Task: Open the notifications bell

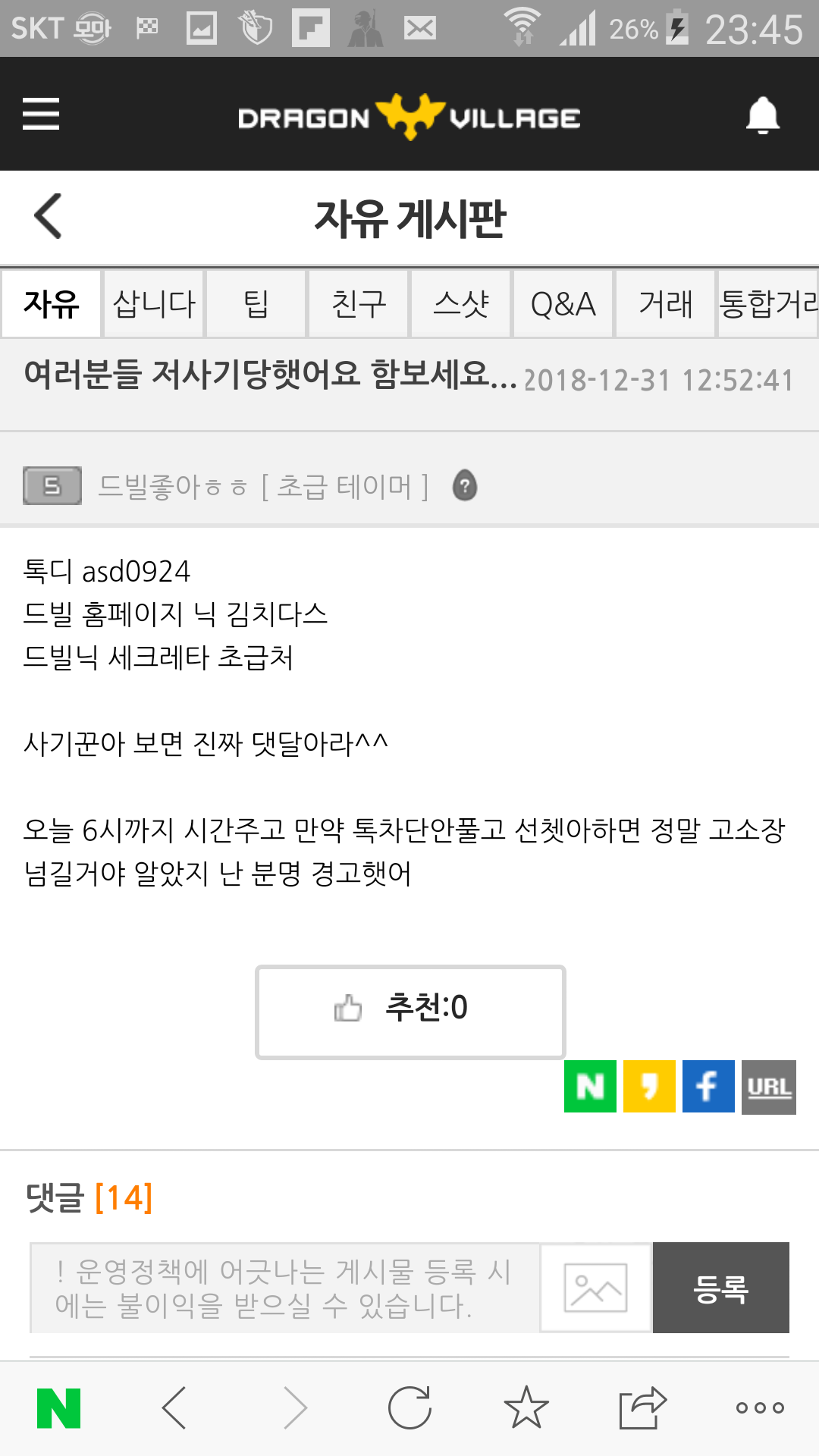Action: (x=762, y=115)
